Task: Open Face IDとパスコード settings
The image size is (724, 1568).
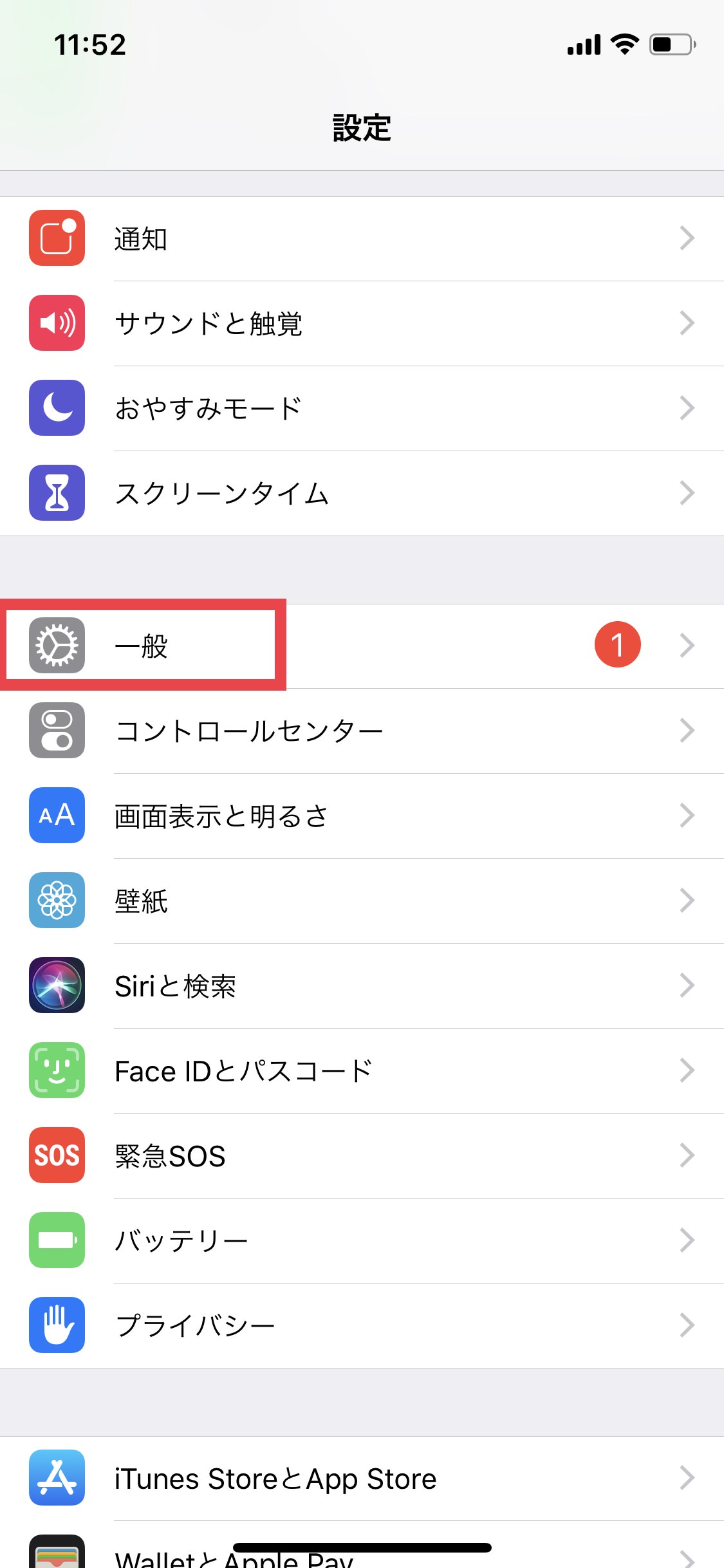Action: point(362,1070)
